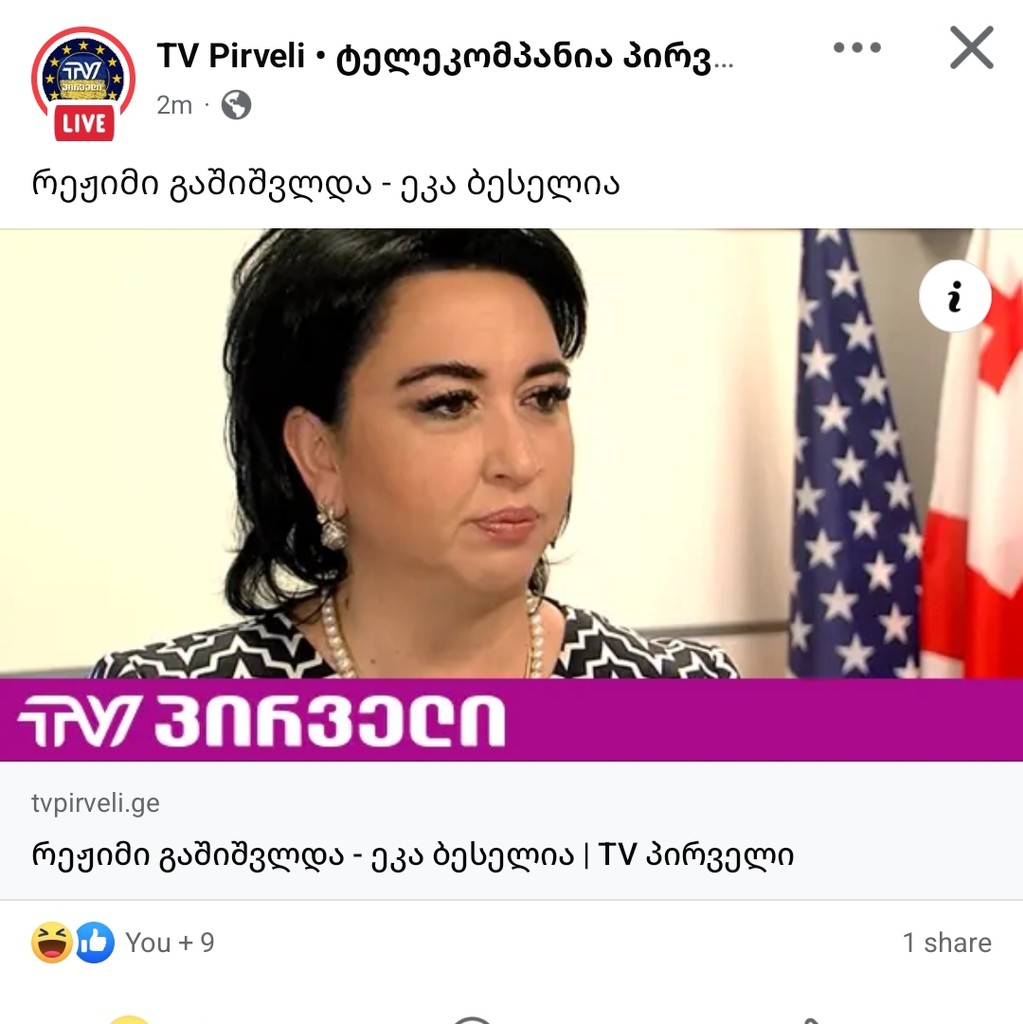Click the yellow emoji peeking at screen bottom
The height and width of the screenshot is (1024, 1023).
(x=129, y=1018)
